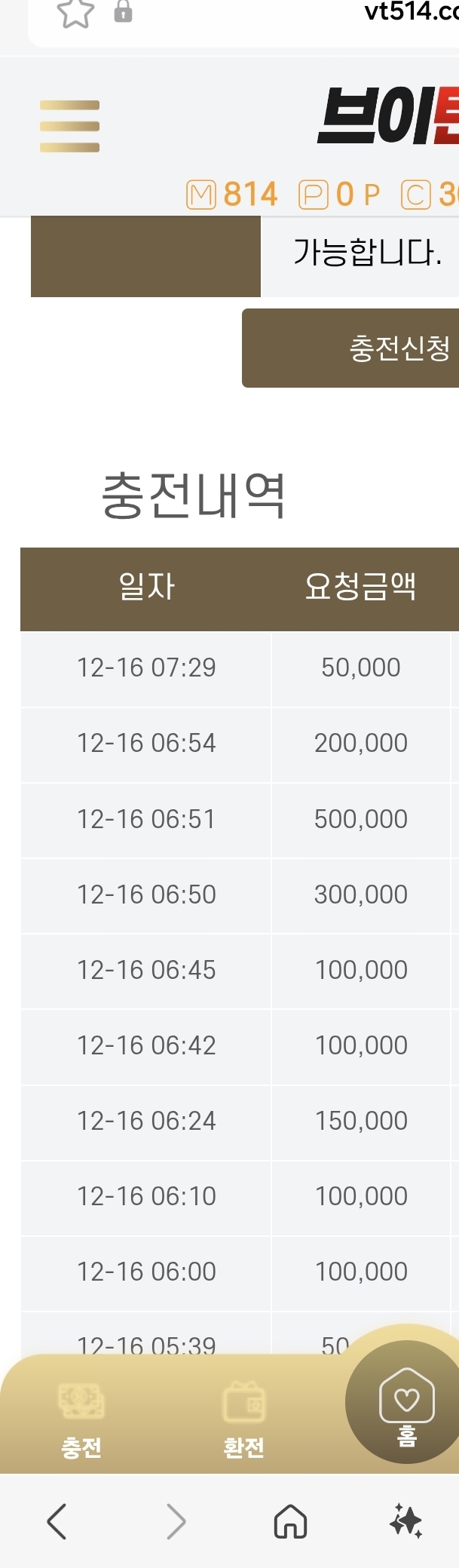
Task: View site security lock info
Action: [x=123, y=11]
